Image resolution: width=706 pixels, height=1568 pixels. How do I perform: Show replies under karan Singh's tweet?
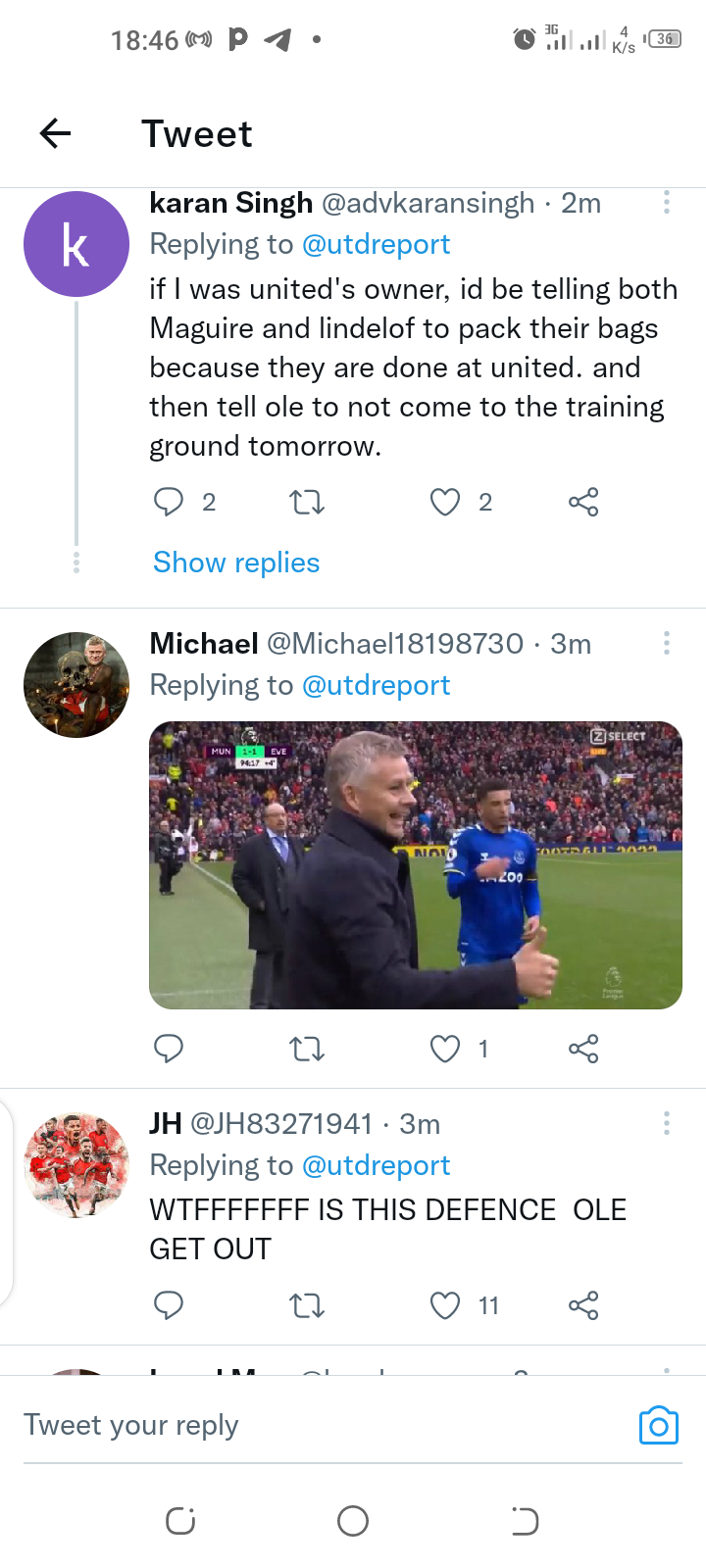[x=236, y=563]
